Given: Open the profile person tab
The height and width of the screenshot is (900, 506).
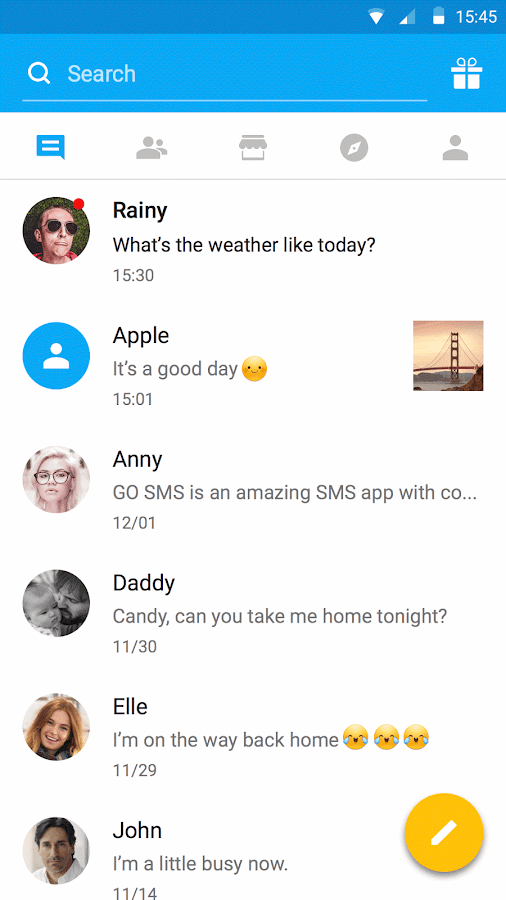Looking at the screenshot, I should [x=456, y=148].
